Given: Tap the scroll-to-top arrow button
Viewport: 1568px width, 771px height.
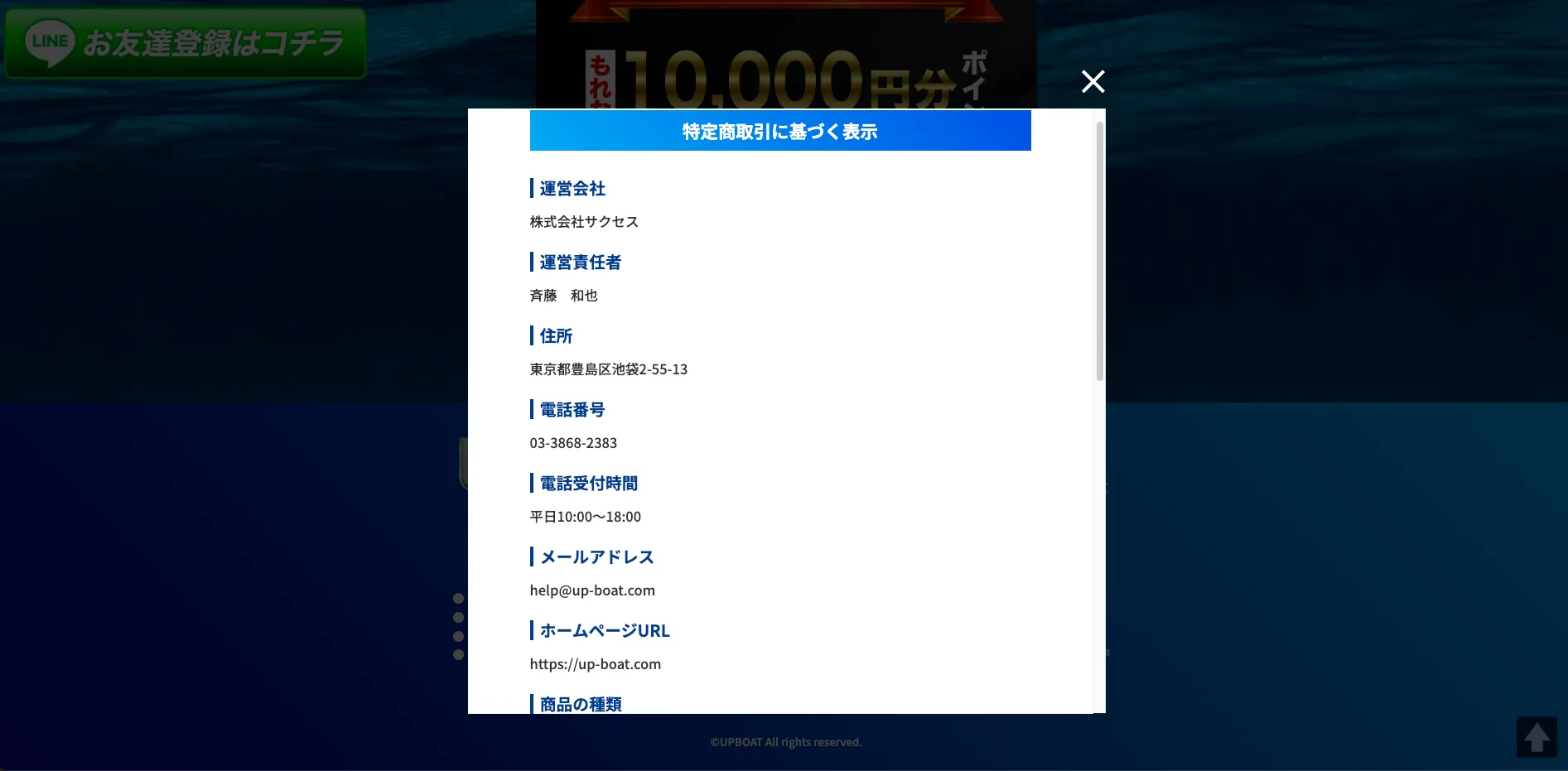Looking at the screenshot, I should pos(1537,736).
